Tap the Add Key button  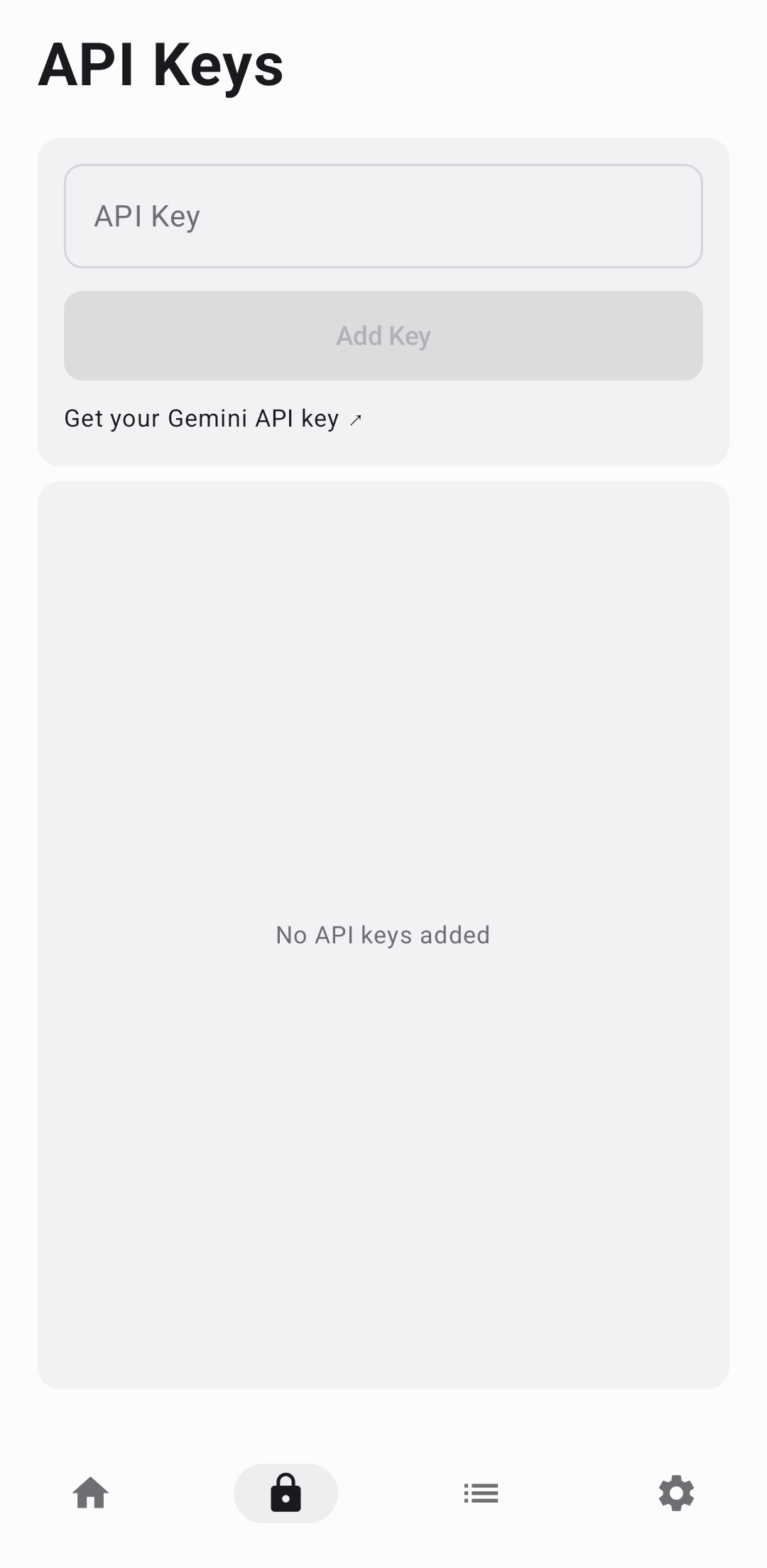click(383, 336)
